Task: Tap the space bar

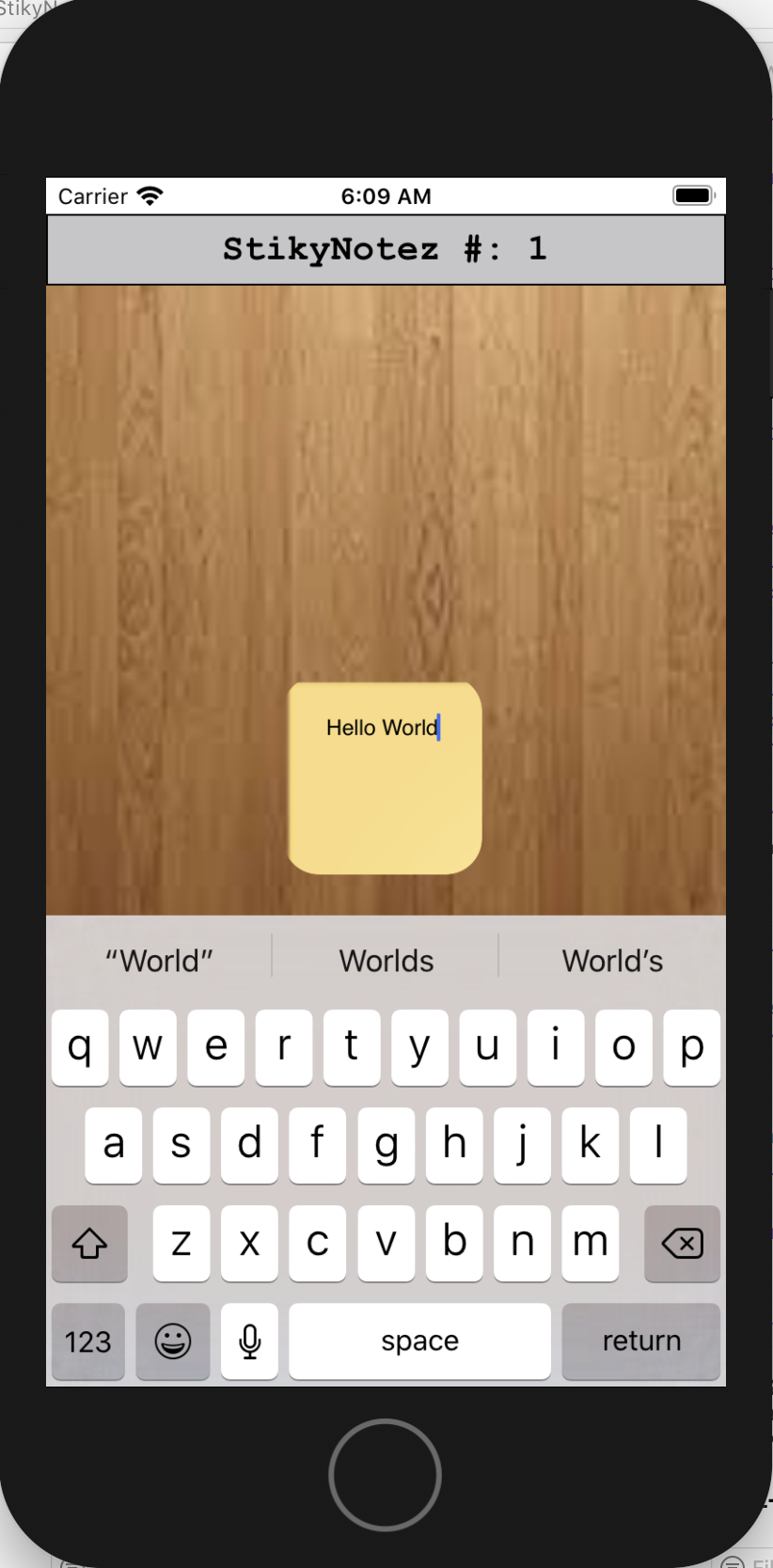Action: [419, 1341]
